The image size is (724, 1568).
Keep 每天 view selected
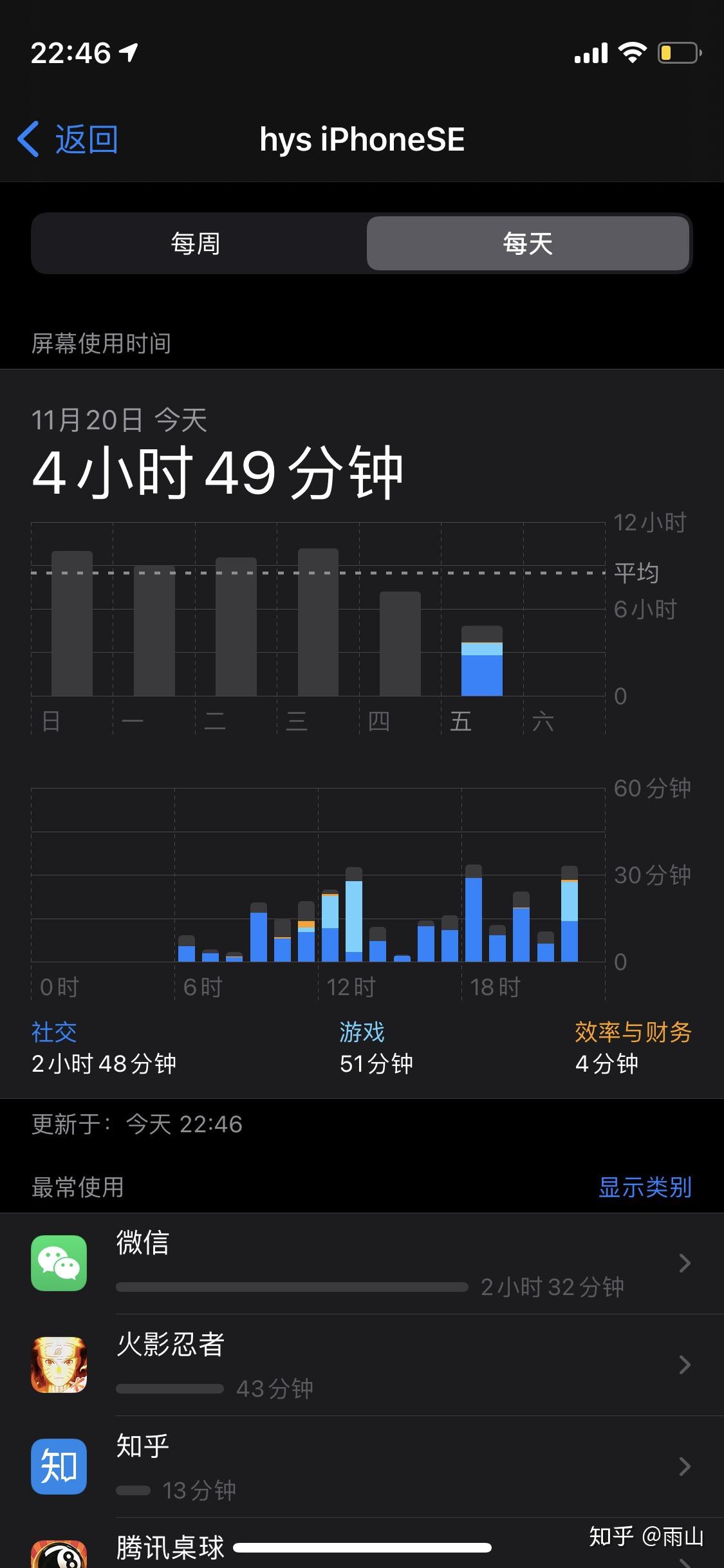[x=528, y=243]
